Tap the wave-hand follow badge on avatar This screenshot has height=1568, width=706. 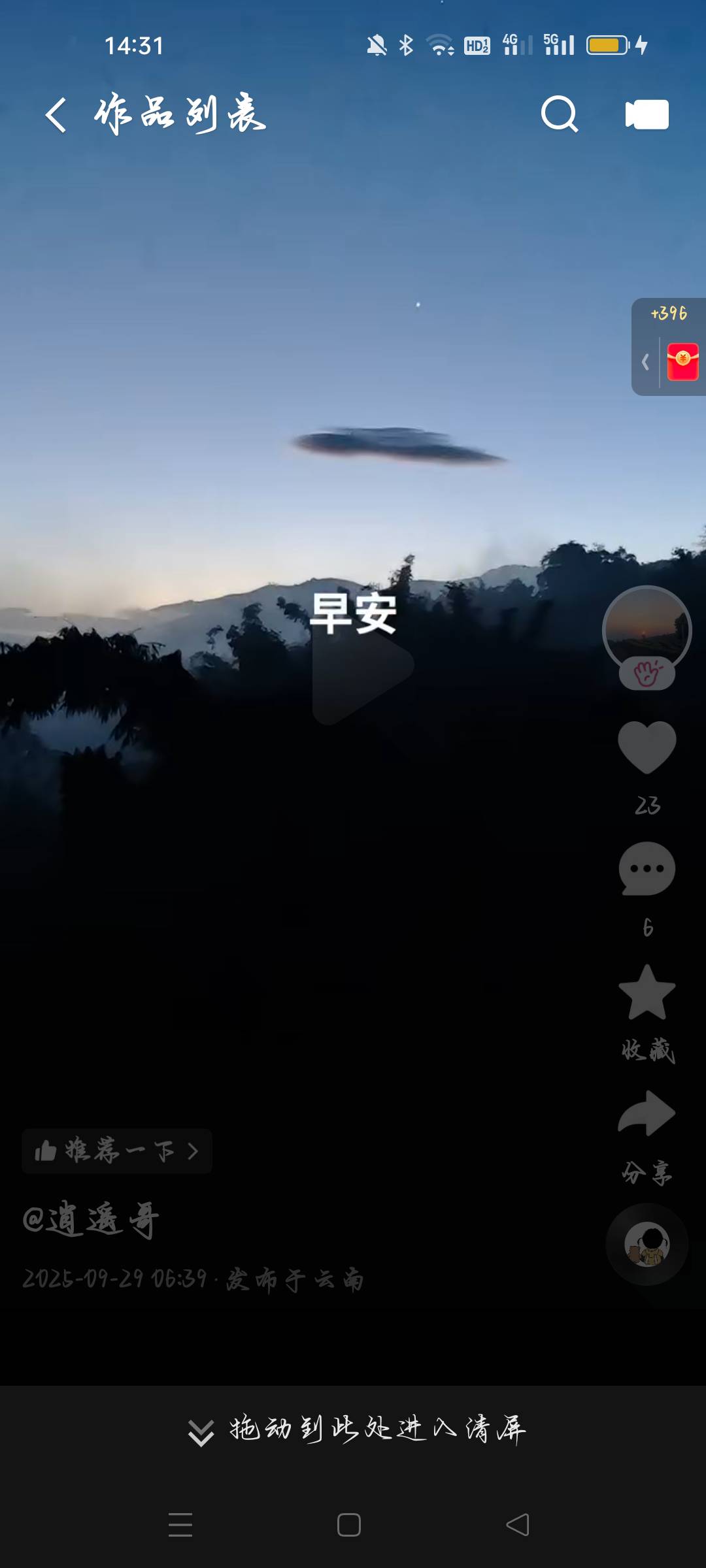[x=648, y=673]
